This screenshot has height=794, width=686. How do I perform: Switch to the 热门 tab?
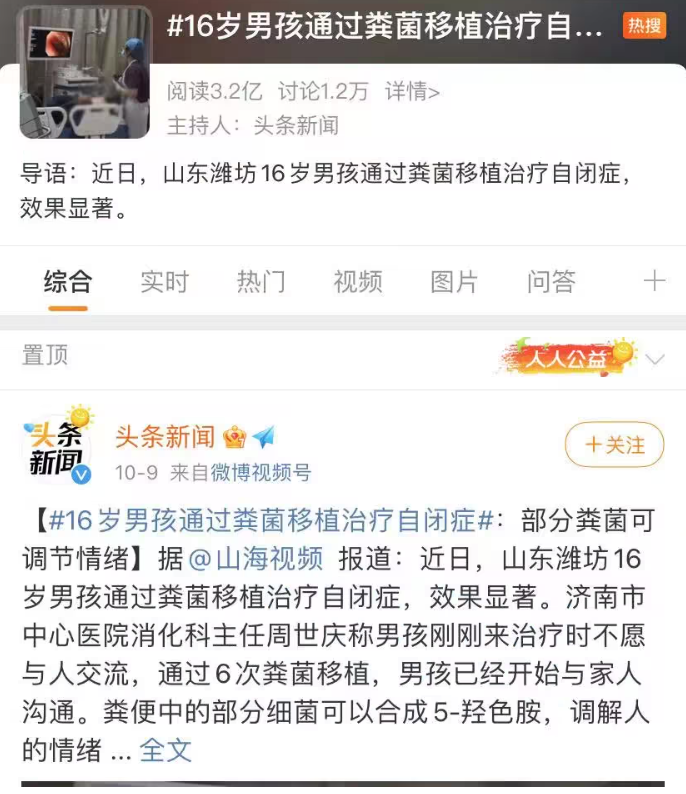click(x=261, y=282)
